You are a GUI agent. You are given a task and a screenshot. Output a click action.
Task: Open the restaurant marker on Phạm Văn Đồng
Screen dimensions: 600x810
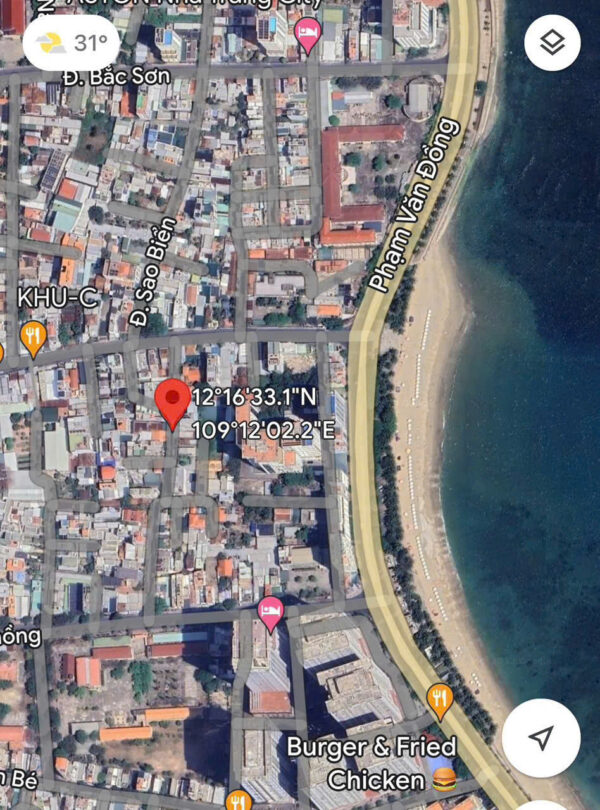point(439,699)
